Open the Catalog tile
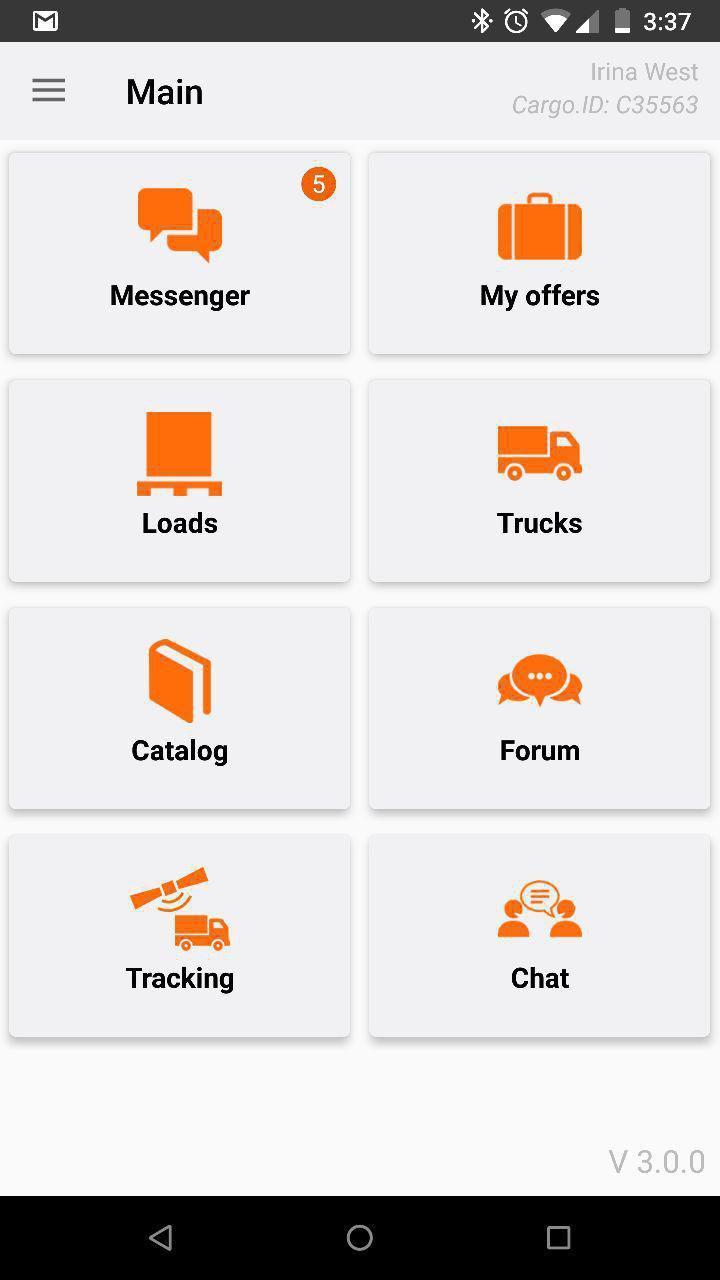Image resolution: width=720 pixels, height=1280 pixels. [x=180, y=708]
